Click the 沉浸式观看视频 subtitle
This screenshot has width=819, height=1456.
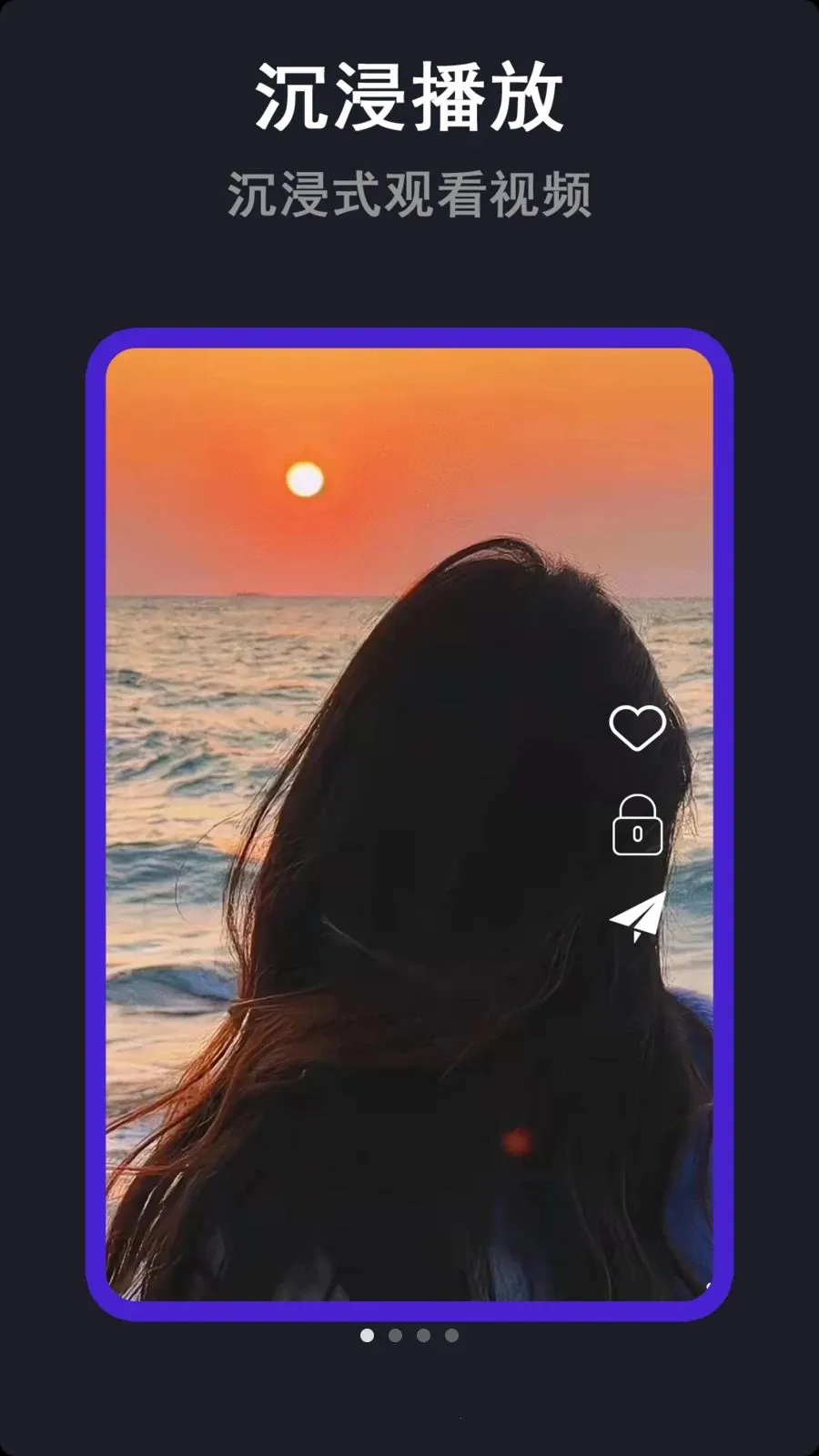click(409, 193)
